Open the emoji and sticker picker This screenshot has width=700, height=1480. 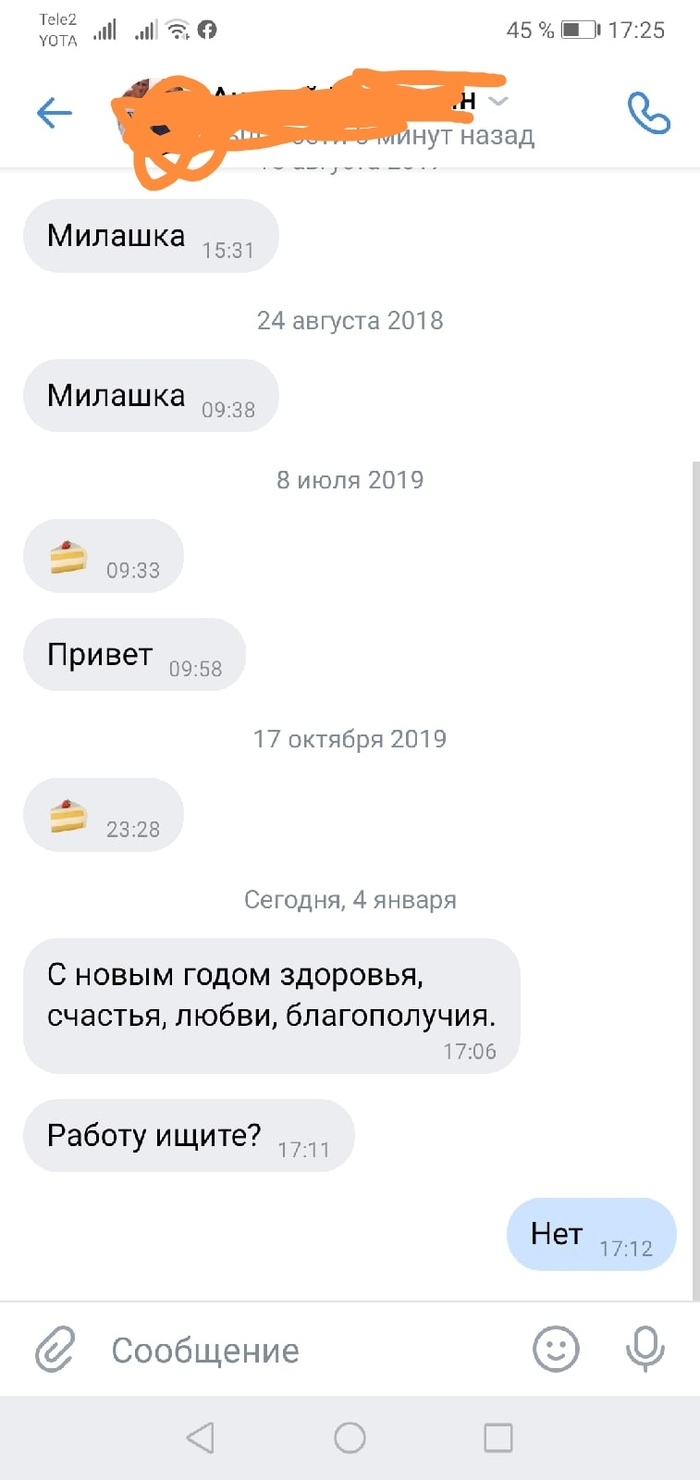click(555, 1350)
